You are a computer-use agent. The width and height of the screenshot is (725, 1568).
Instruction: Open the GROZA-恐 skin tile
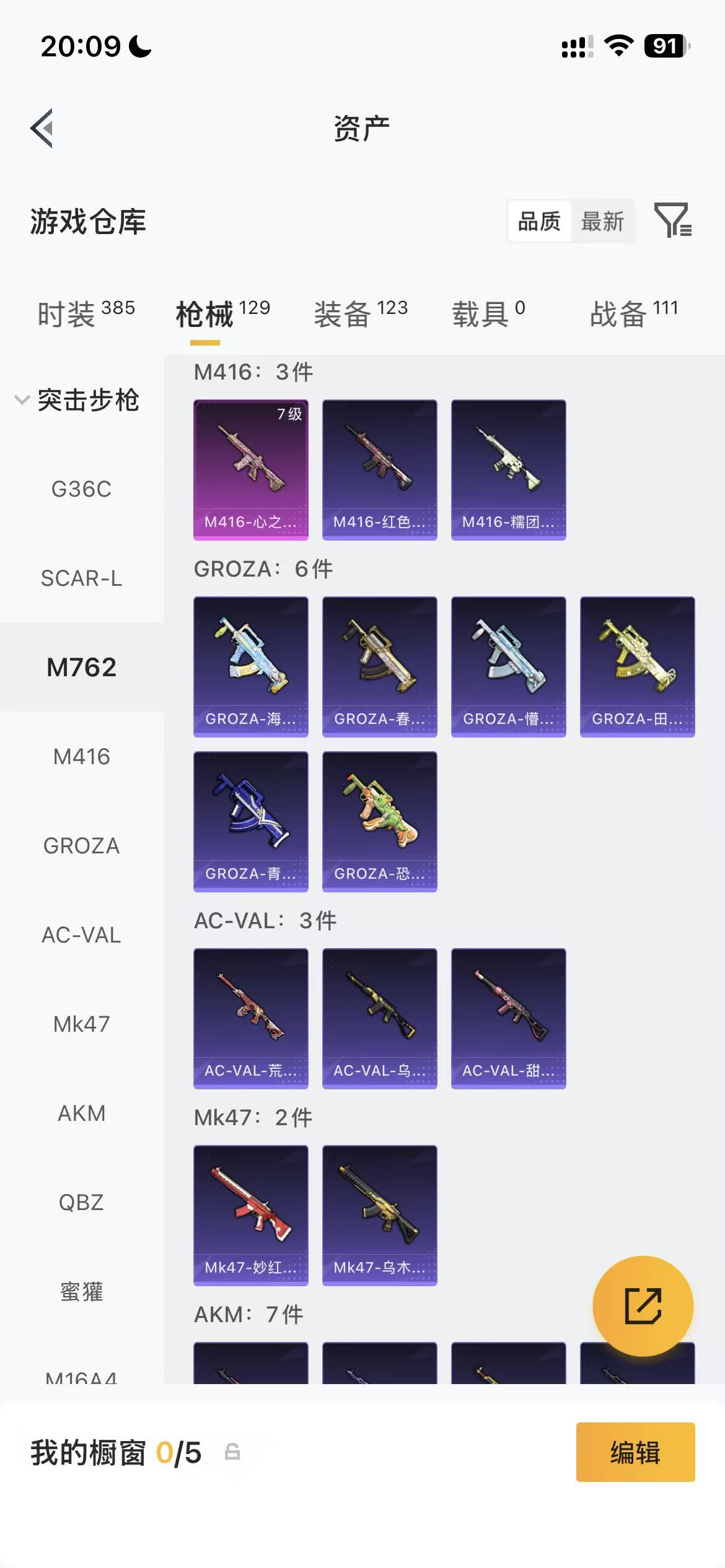[380, 822]
